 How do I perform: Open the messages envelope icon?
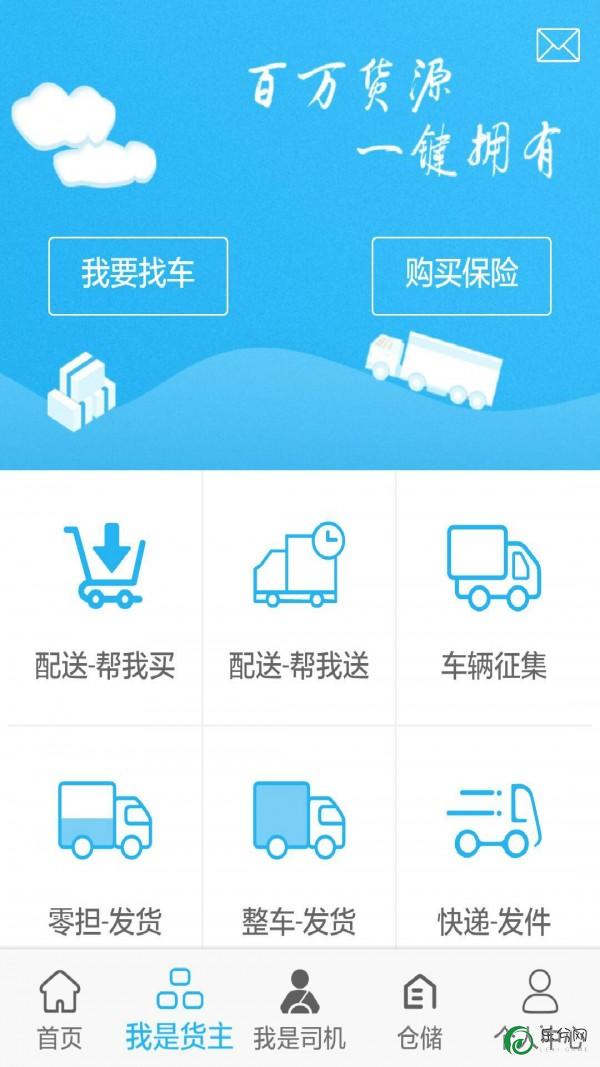(x=558, y=46)
